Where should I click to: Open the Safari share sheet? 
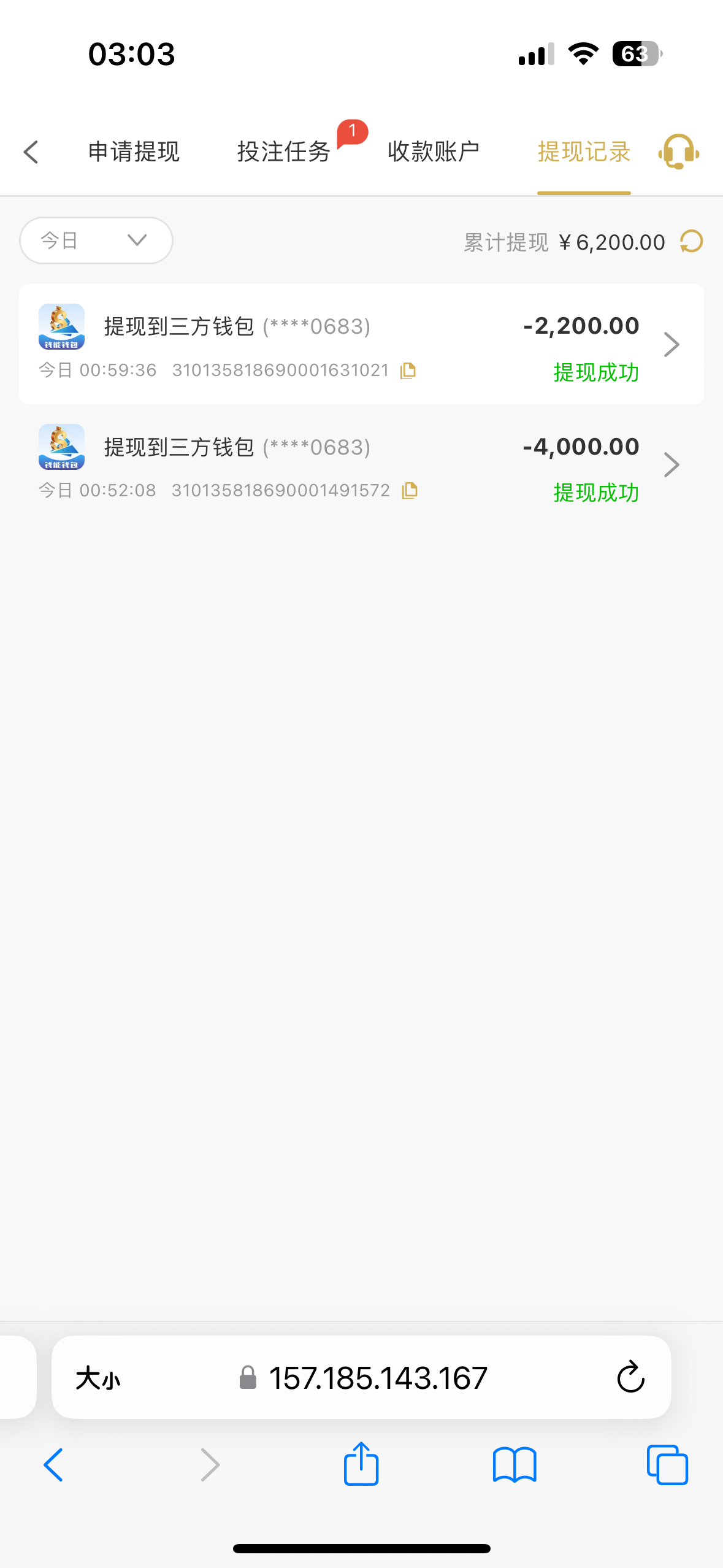pyautogui.click(x=361, y=1464)
